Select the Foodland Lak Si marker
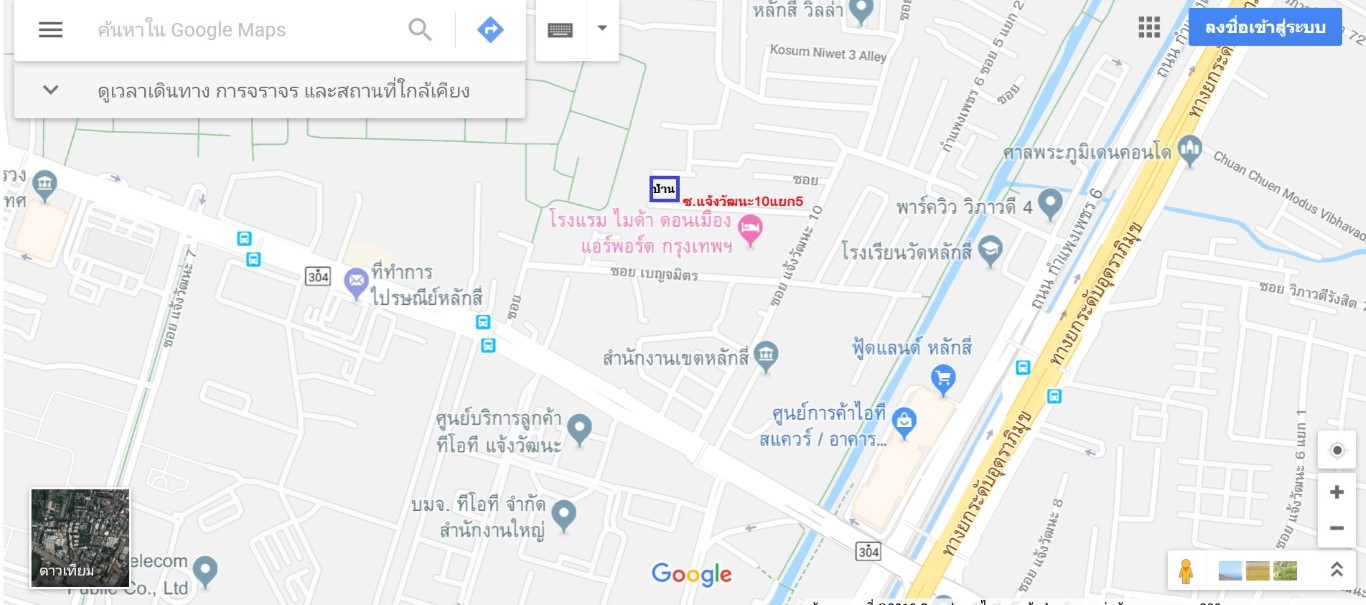This screenshot has width=1366, height=605. tap(943, 378)
